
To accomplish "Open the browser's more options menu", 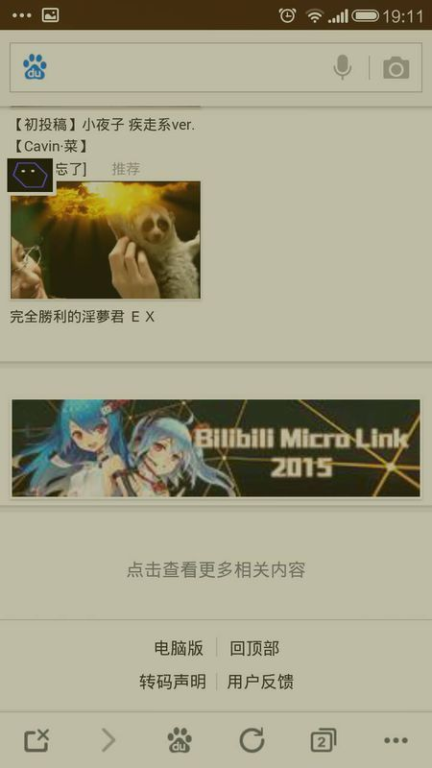I will tap(396, 741).
